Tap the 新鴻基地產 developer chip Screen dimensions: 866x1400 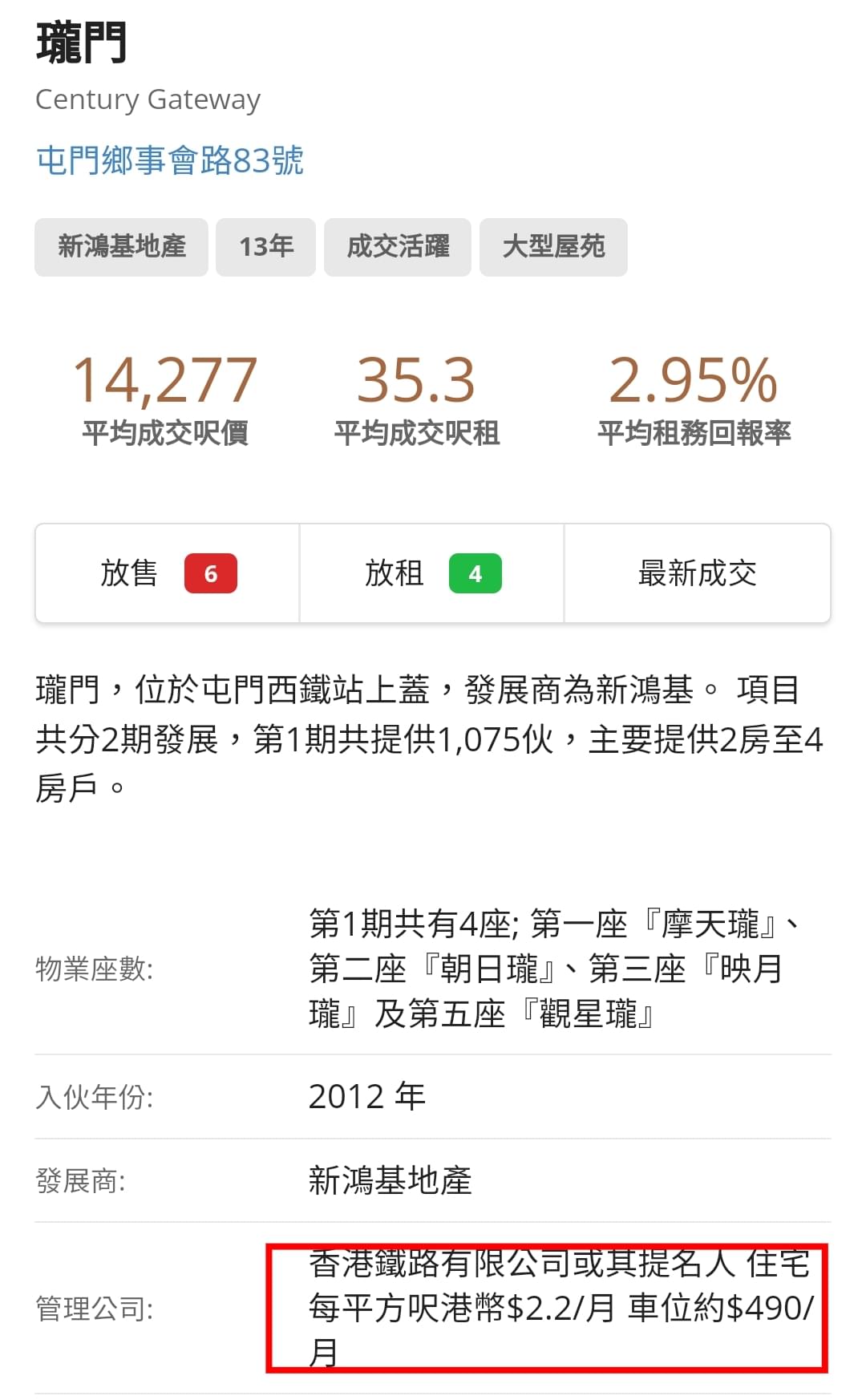(121, 247)
